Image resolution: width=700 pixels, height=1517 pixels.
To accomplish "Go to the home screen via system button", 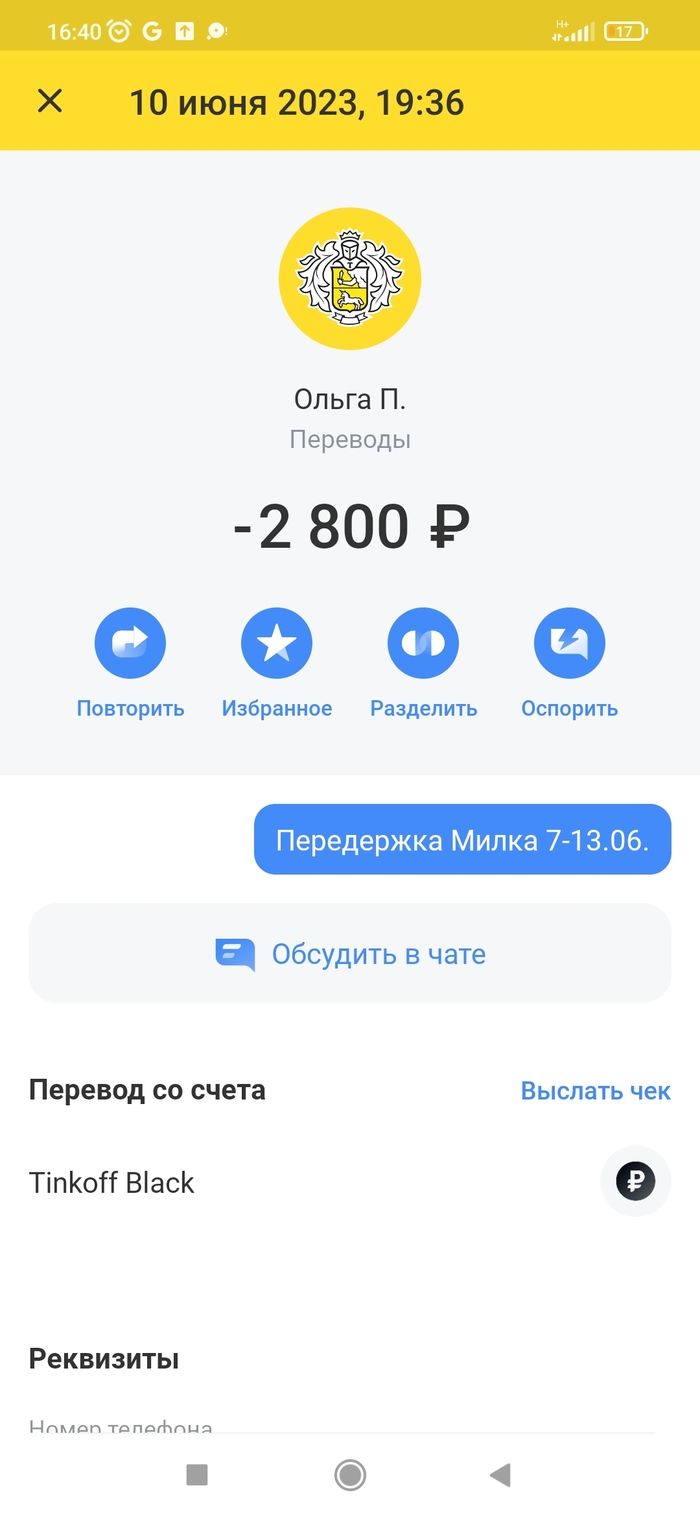I will tap(350, 1474).
